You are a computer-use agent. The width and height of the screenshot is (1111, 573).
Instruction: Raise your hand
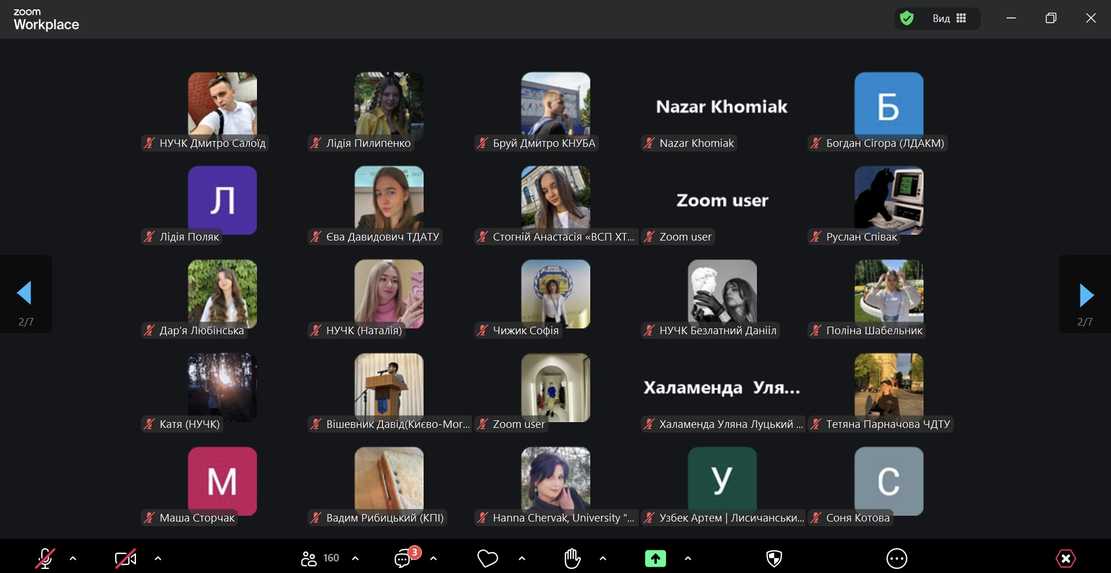click(572, 558)
